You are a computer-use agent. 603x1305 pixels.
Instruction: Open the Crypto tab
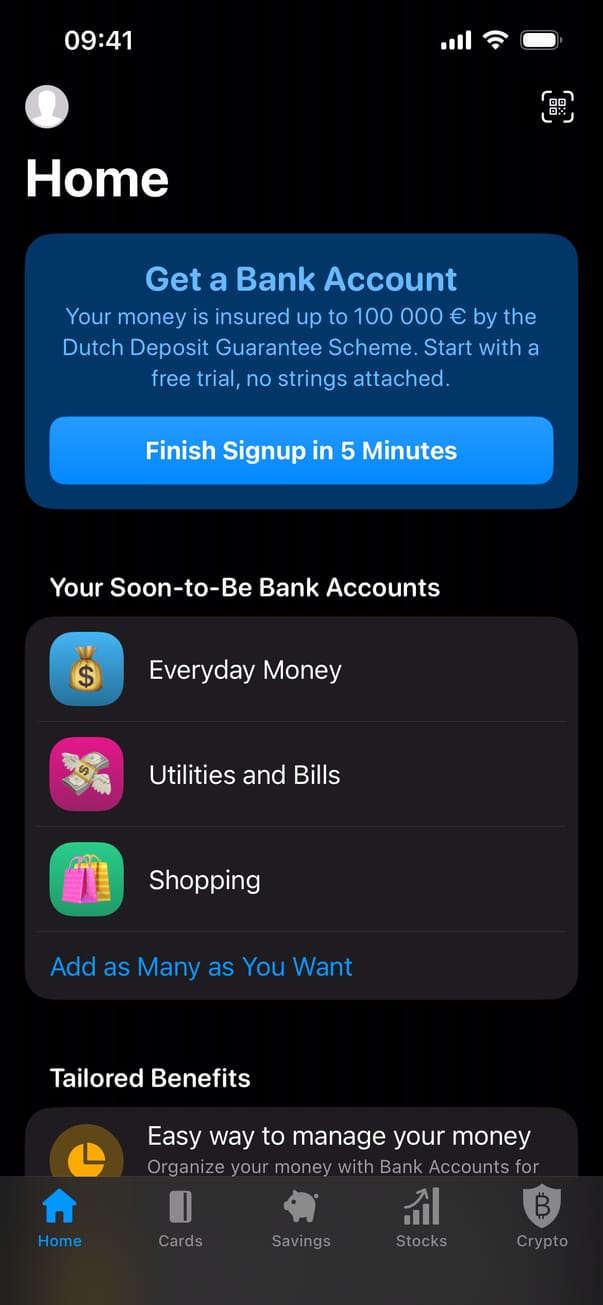click(542, 1220)
